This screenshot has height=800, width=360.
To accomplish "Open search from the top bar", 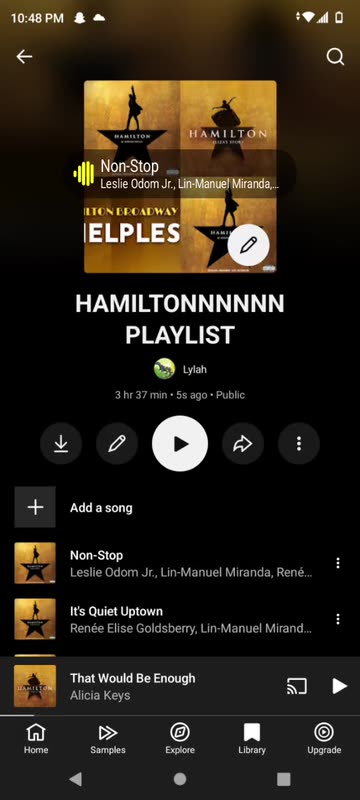I will [335, 57].
